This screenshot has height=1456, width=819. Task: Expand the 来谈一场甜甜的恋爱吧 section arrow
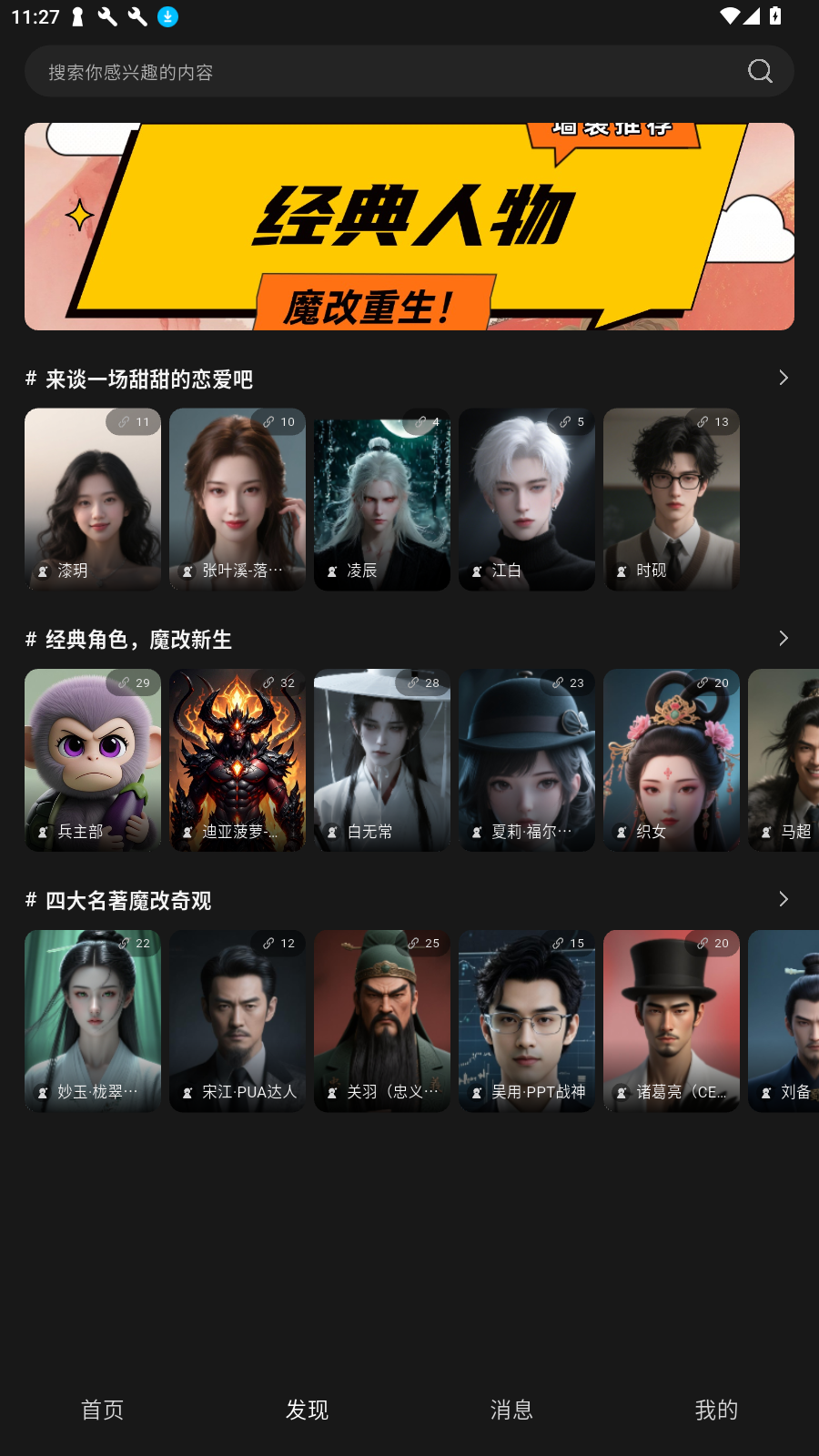pos(783,378)
